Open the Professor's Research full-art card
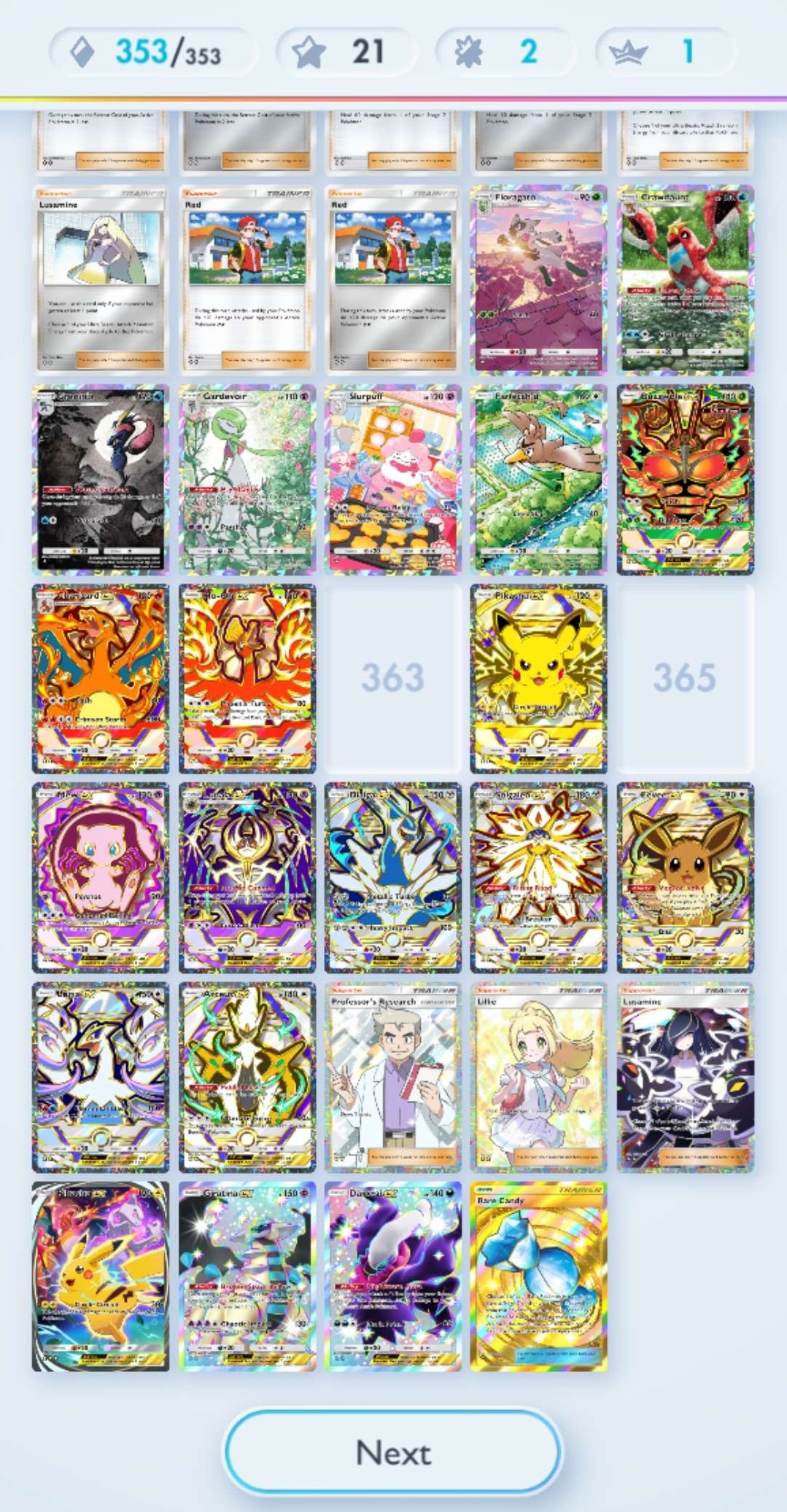The width and height of the screenshot is (787, 1512). [392, 1077]
